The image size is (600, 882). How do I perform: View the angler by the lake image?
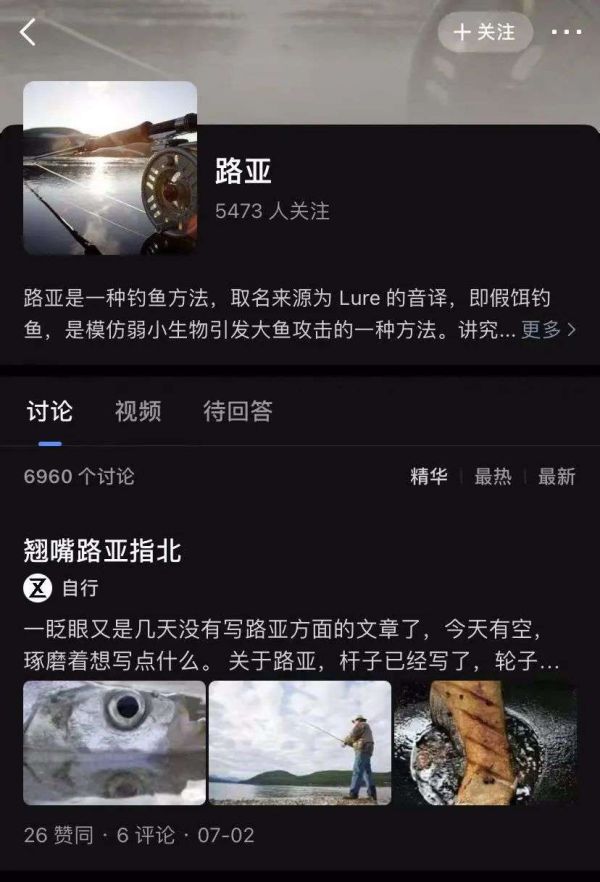[299, 742]
